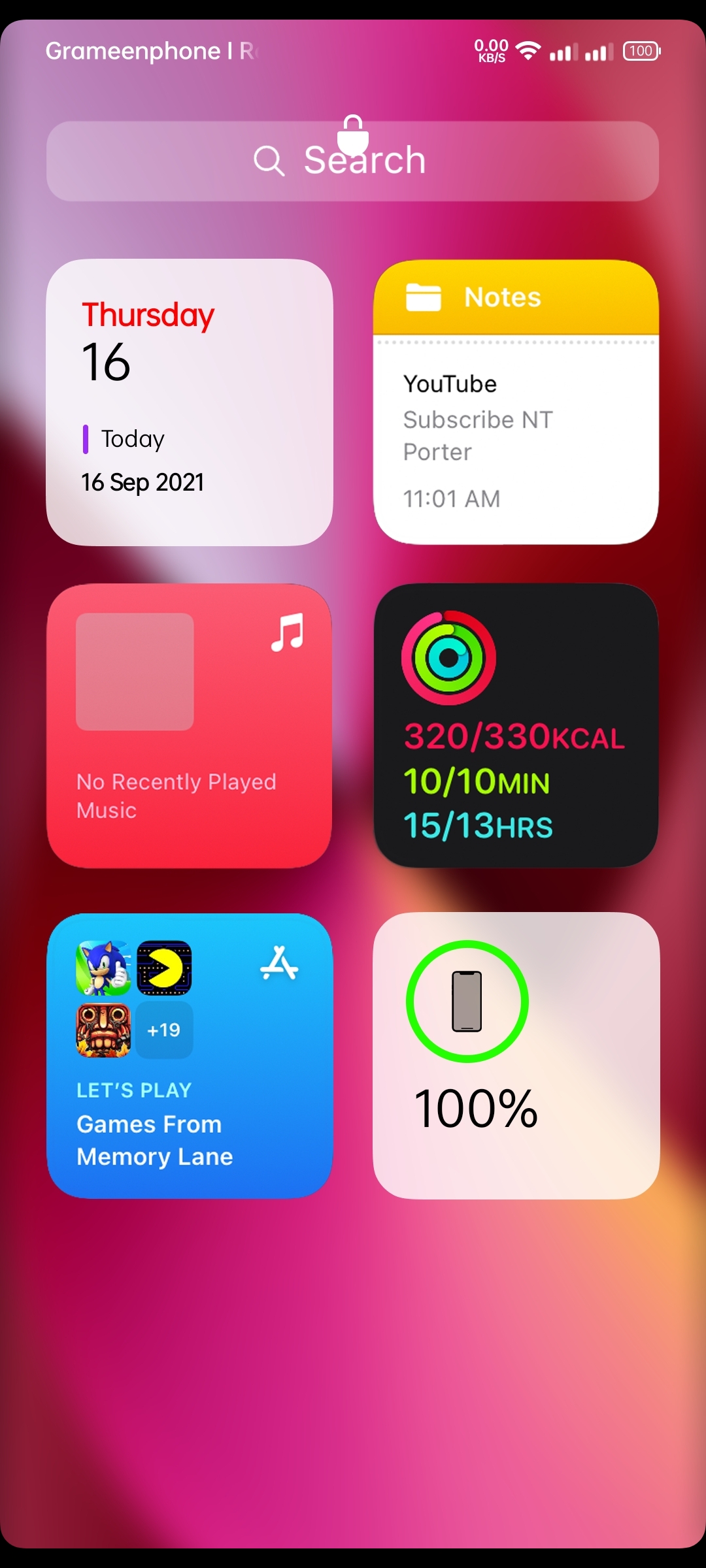Open the Thursday 16 calendar widget
Image resolution: width=706 pixels, height=1568 pixels.
[190, 402]
